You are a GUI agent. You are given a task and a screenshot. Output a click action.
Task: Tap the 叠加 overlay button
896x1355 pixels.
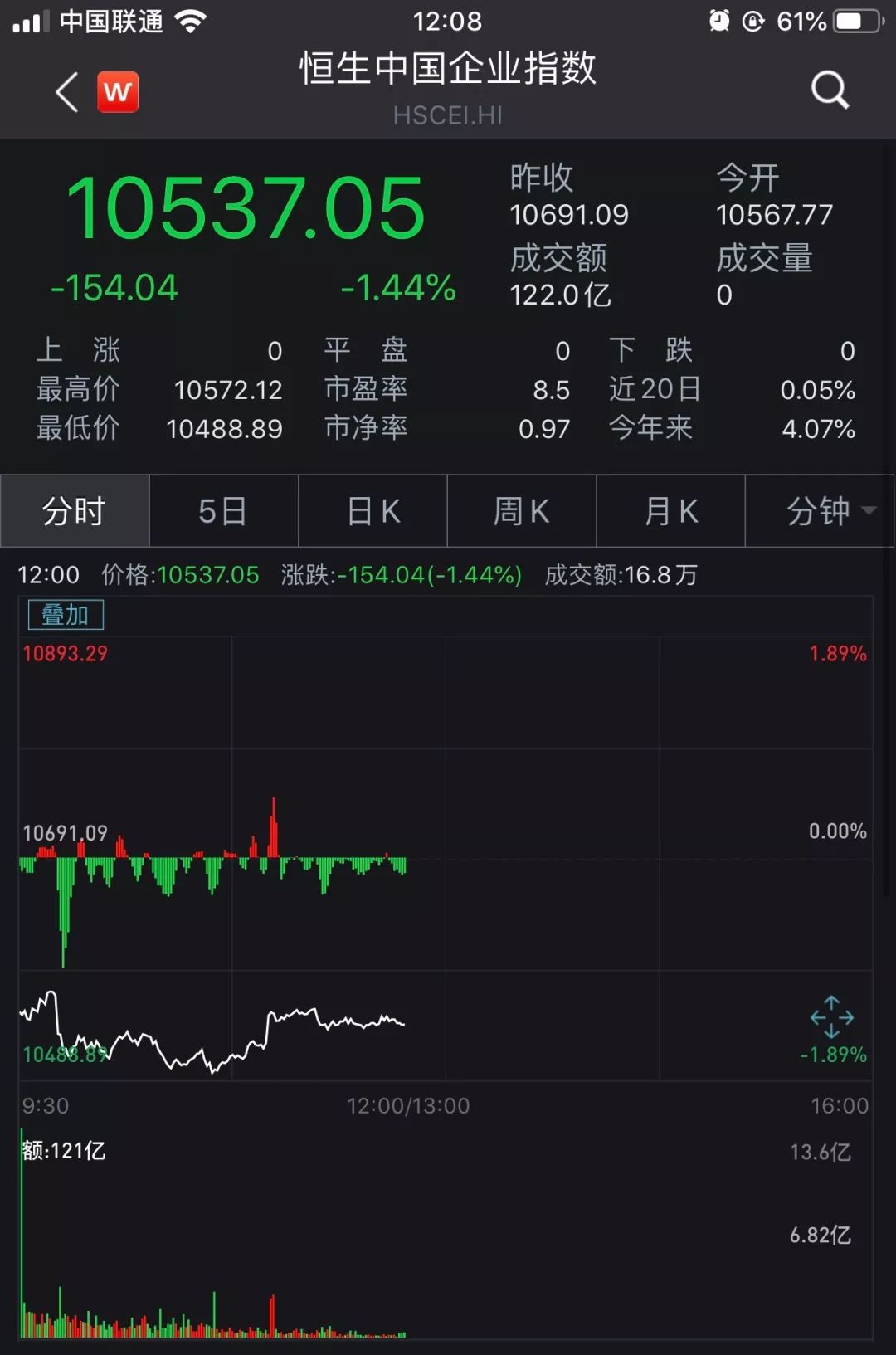pyautogui.click(x=66, y=615)
